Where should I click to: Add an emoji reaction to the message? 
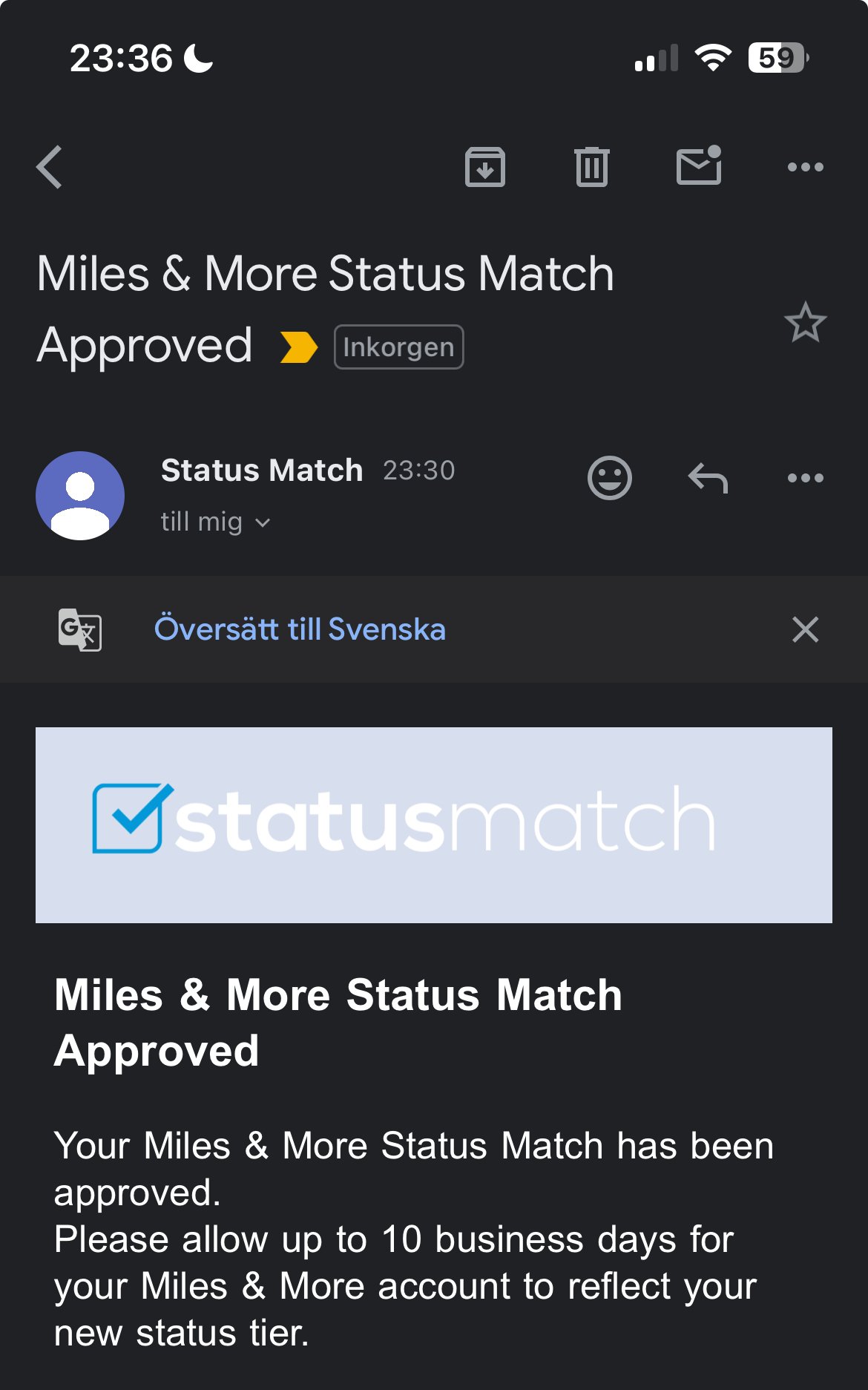(609, 478)
